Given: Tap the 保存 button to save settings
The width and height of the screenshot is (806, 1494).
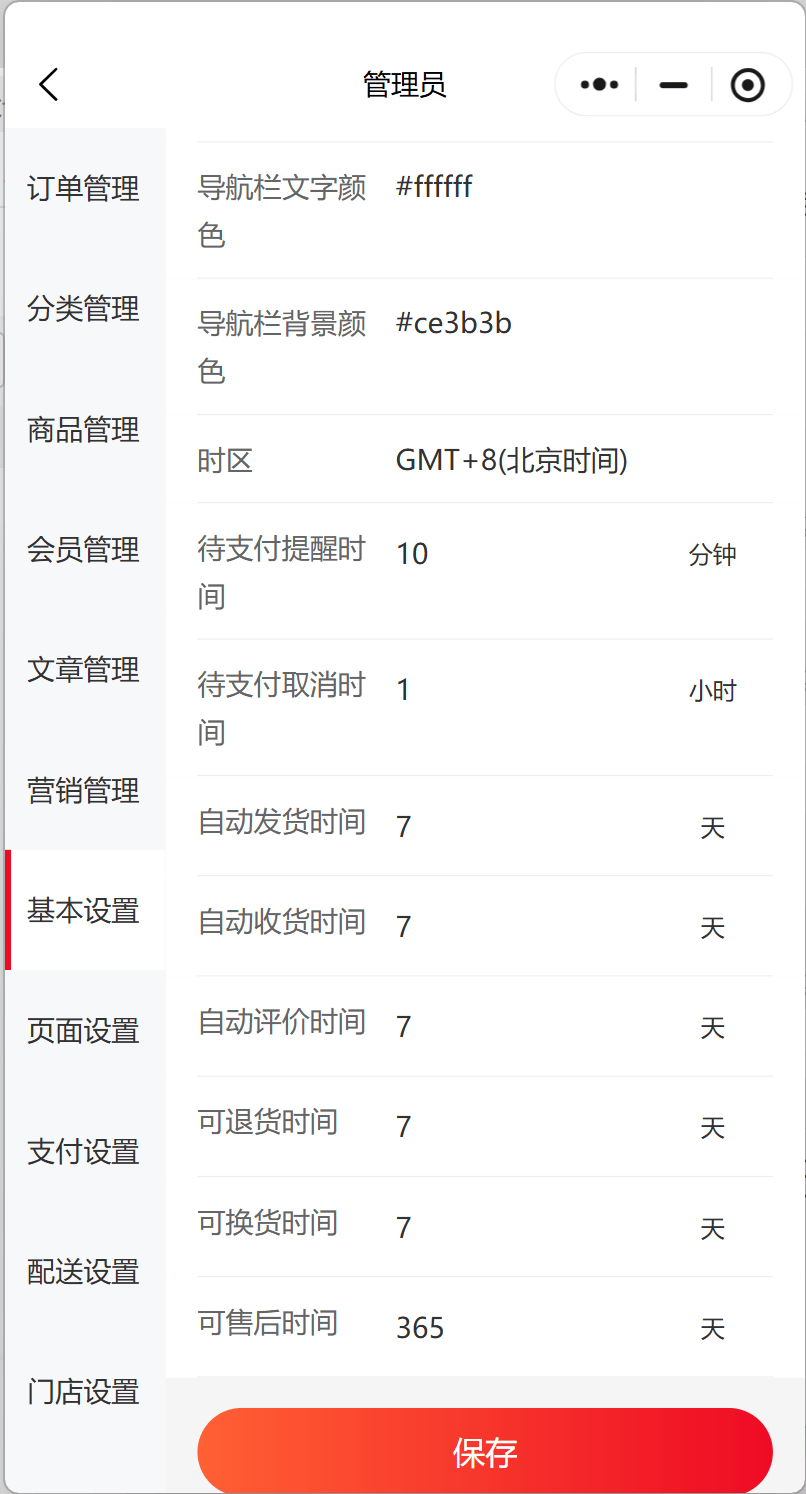Looking at the screenshot, I should click(485, 1452).
